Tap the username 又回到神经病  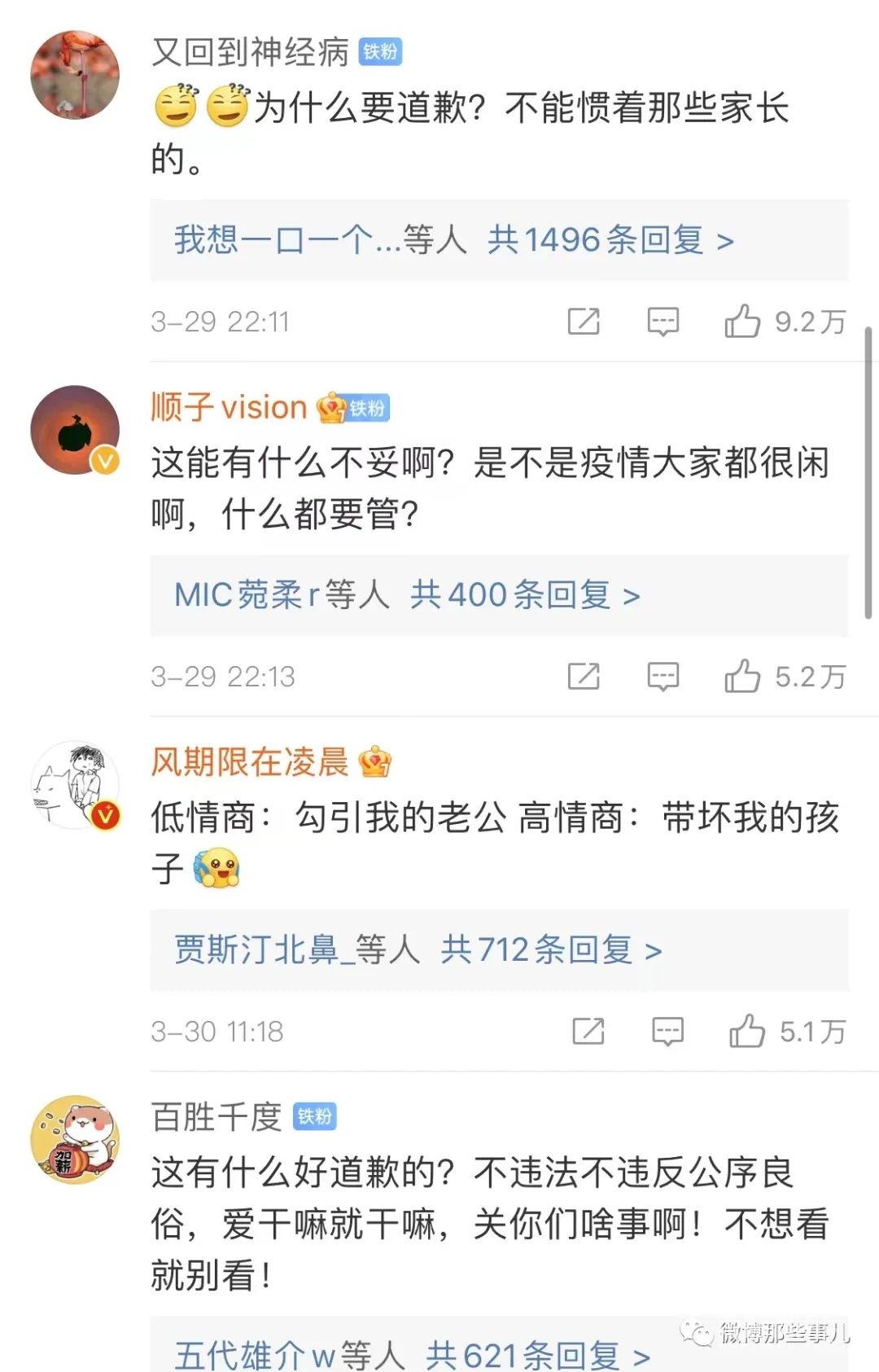click(250, 52)
